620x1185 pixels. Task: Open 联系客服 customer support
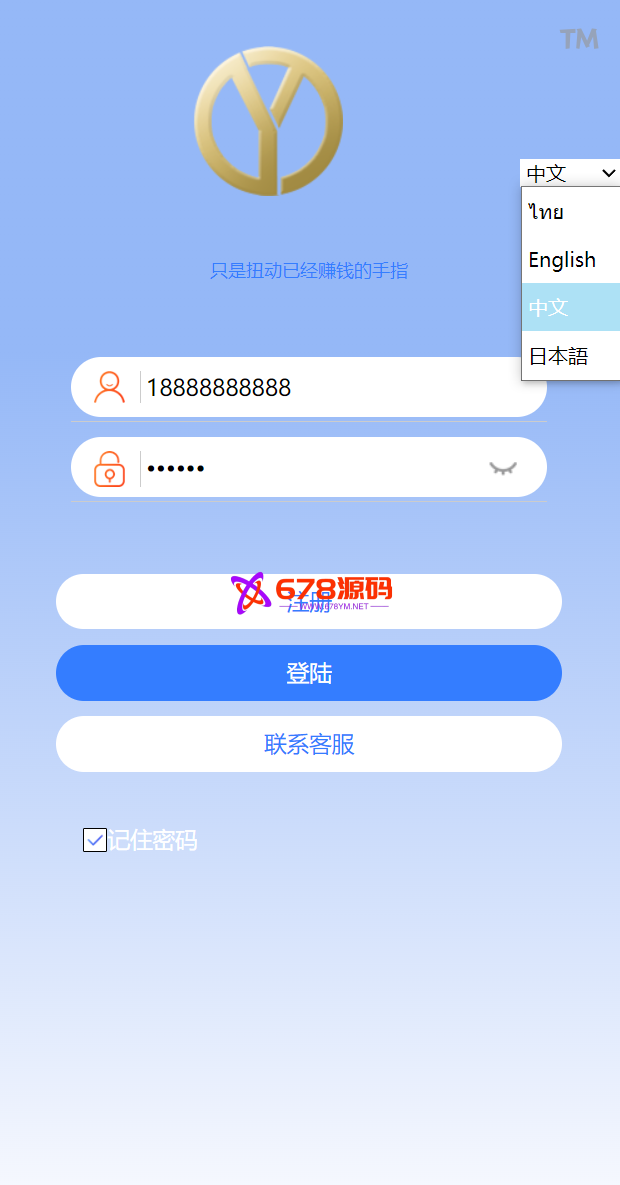coord(309,745)
